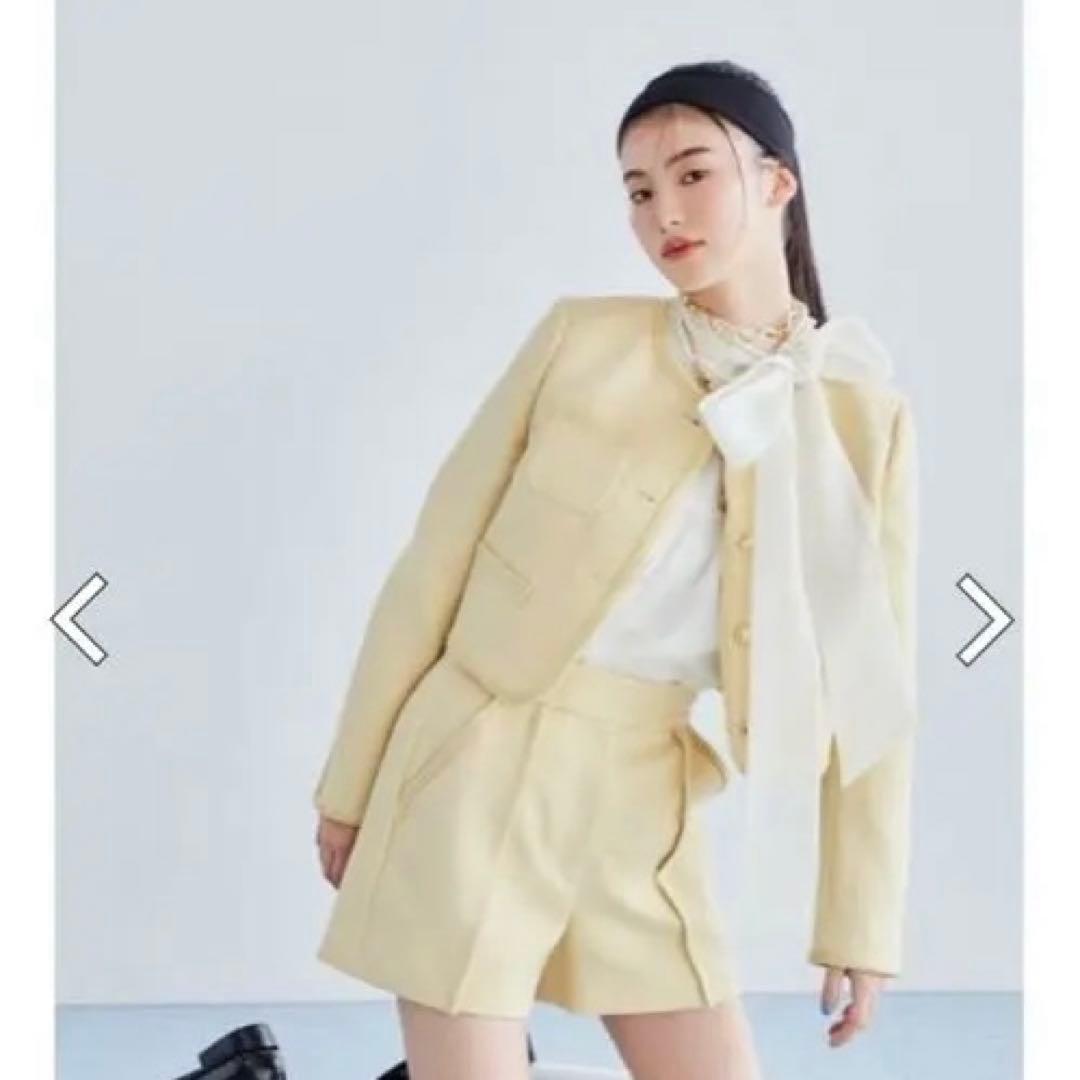Go to the previous product photo
Screen dimensions: 1080x1080
coord(80,619)
